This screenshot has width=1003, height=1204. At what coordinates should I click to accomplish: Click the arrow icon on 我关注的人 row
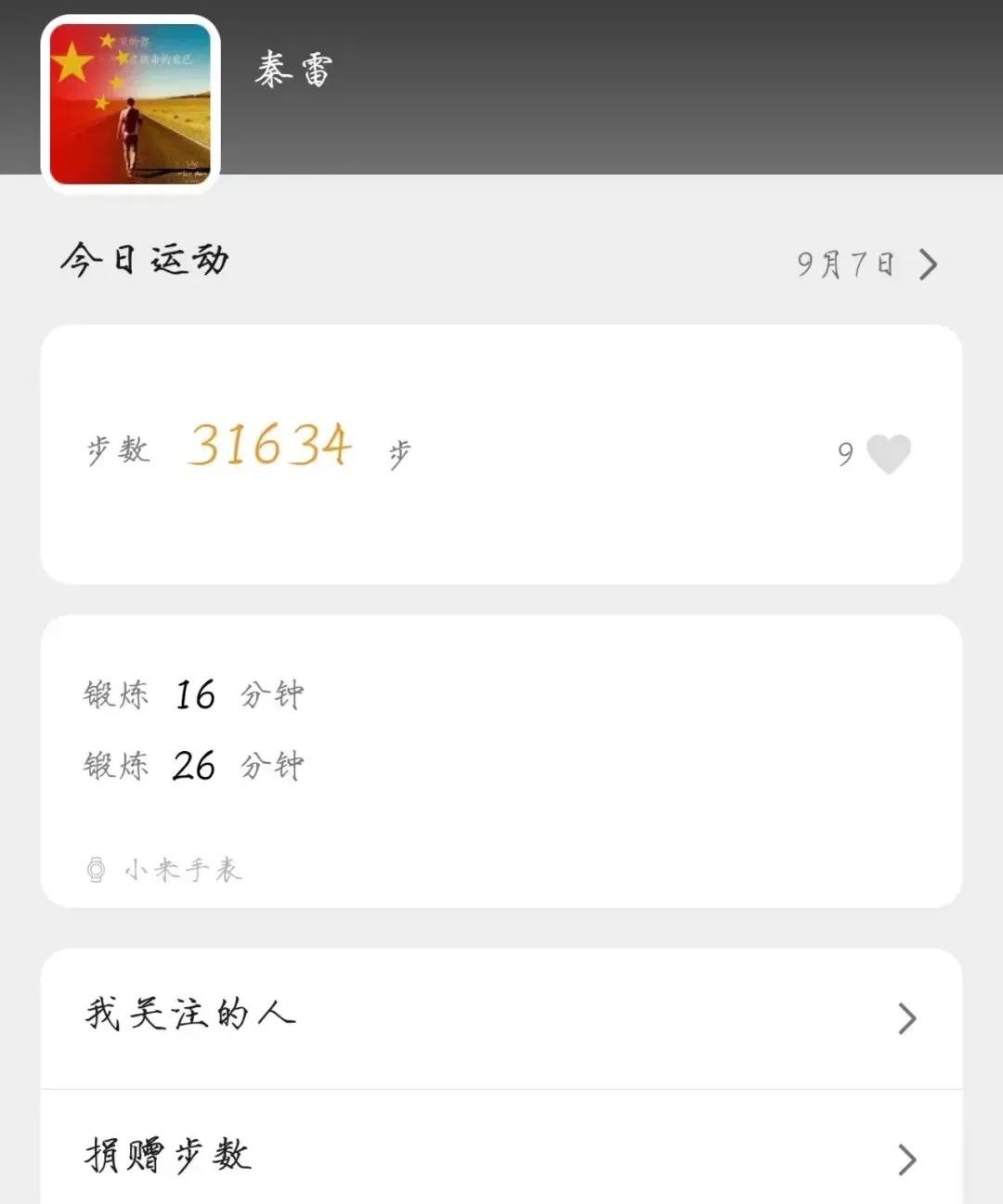click(905, 1018)
